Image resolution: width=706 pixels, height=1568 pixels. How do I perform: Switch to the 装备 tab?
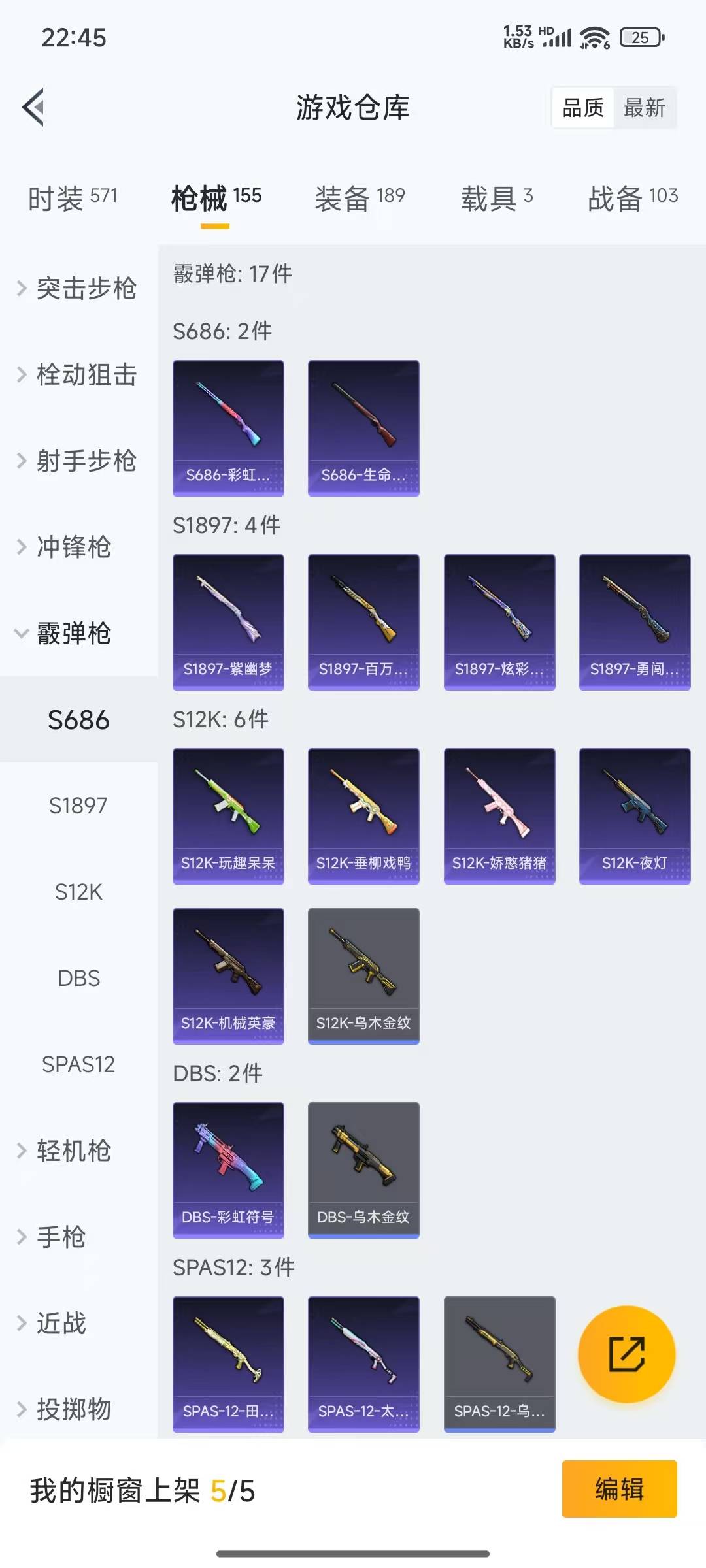click(x=360, y=197)
